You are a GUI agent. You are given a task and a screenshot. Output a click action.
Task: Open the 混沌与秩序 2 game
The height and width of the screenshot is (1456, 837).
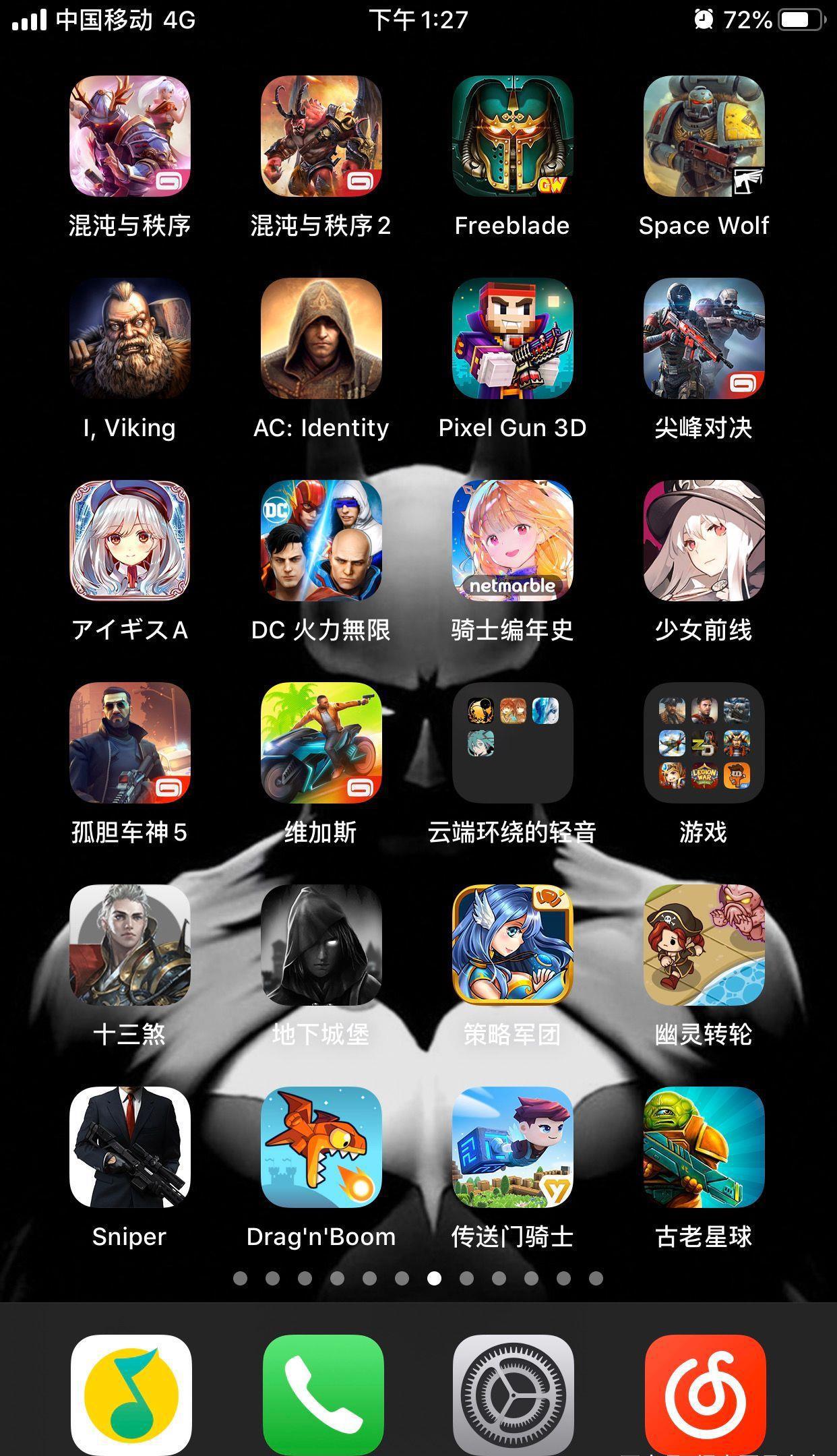pyautogui.click(x=321, y=136)
